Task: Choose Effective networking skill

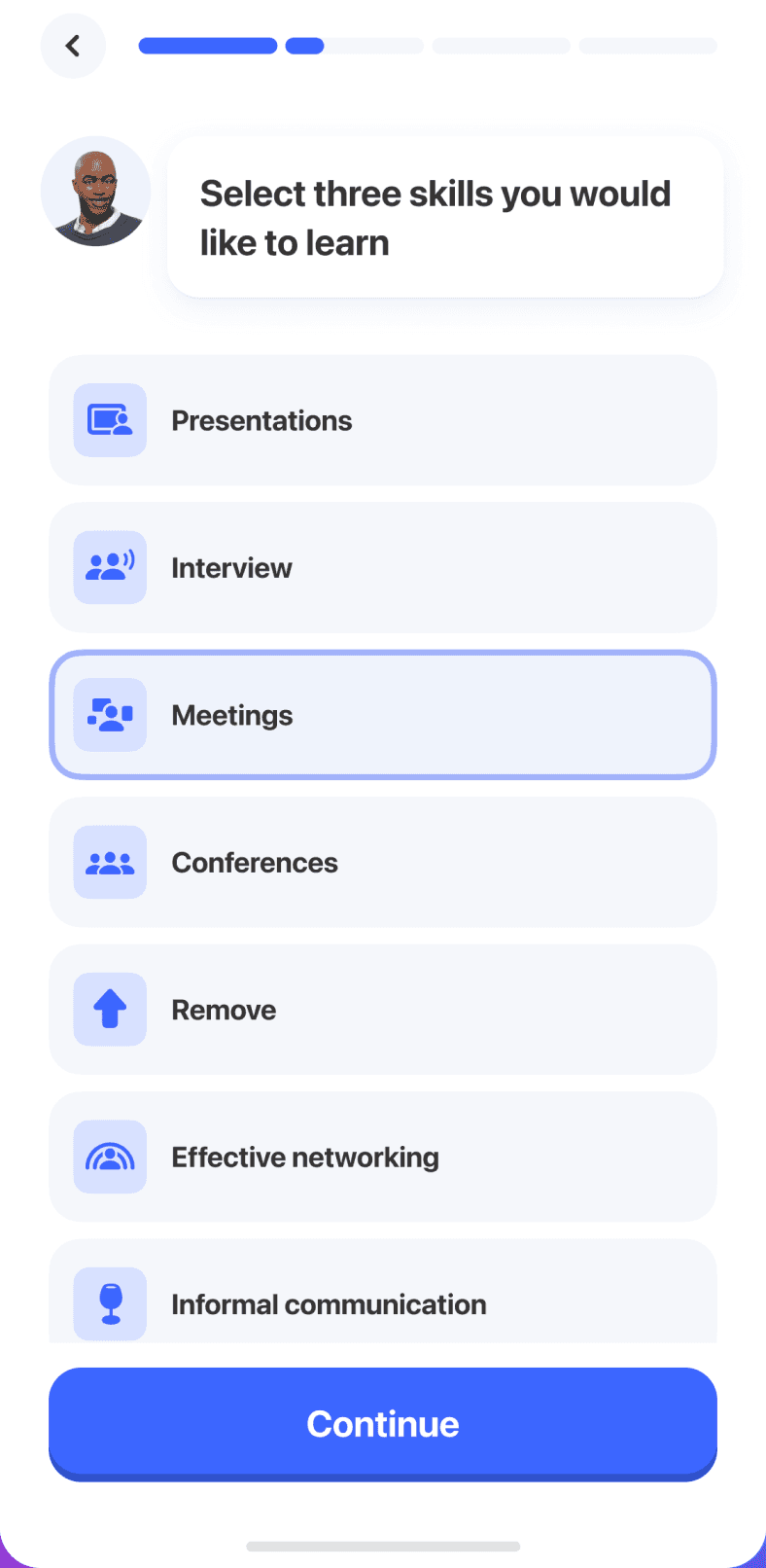Action: point(383,1158)
